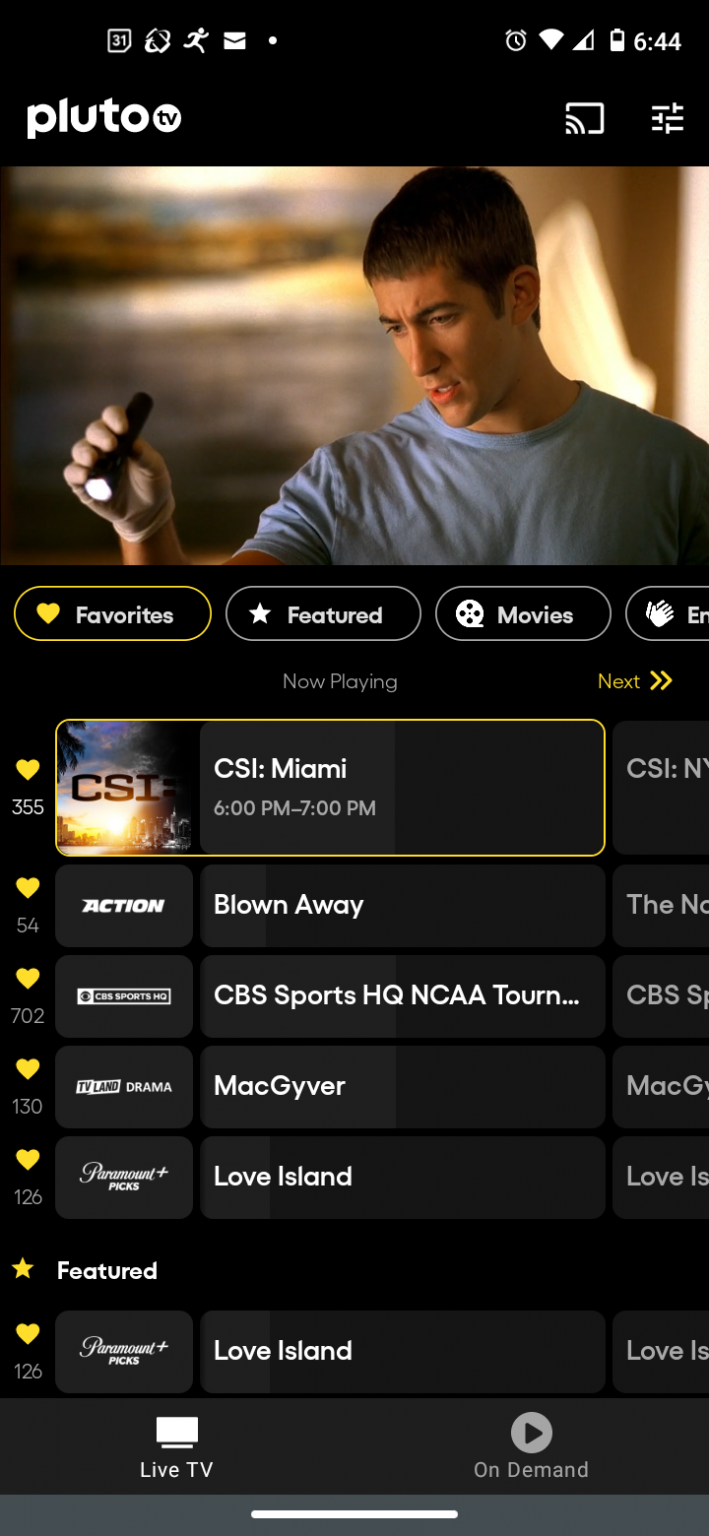
Task: Open the TV Land Drama channel logo
Action: (124, 1086)
